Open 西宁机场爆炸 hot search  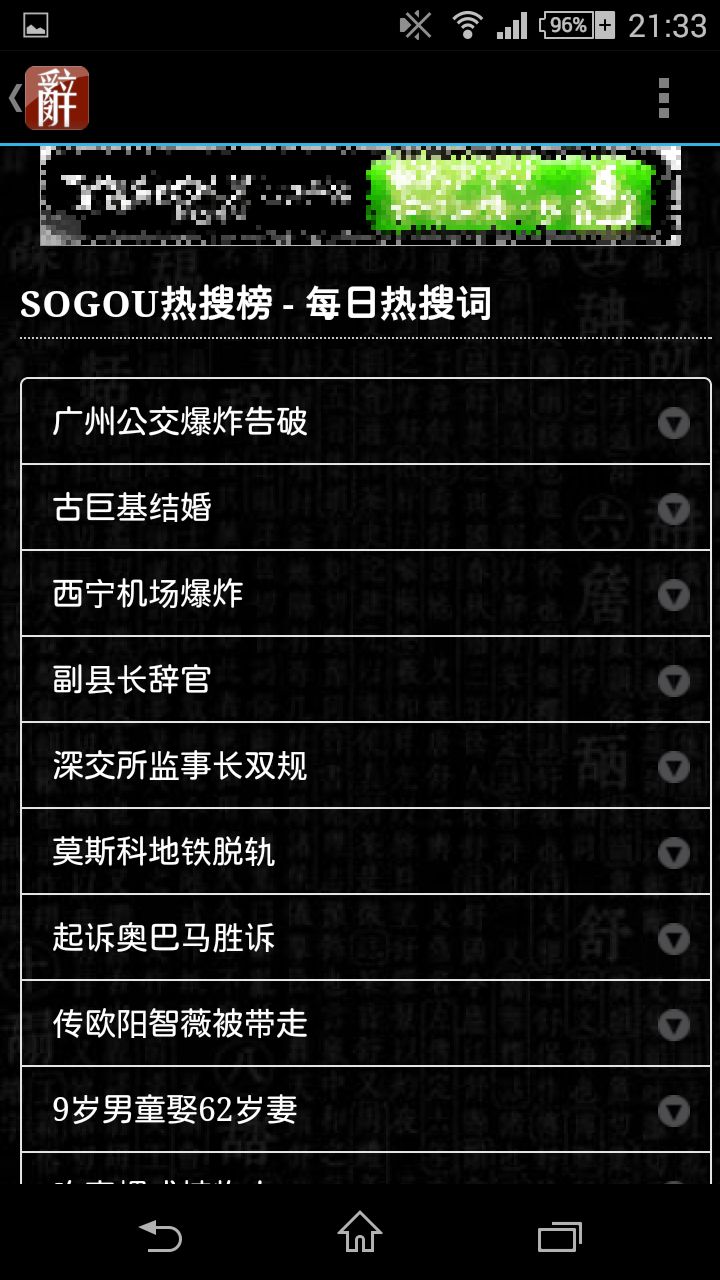point(366,594)
